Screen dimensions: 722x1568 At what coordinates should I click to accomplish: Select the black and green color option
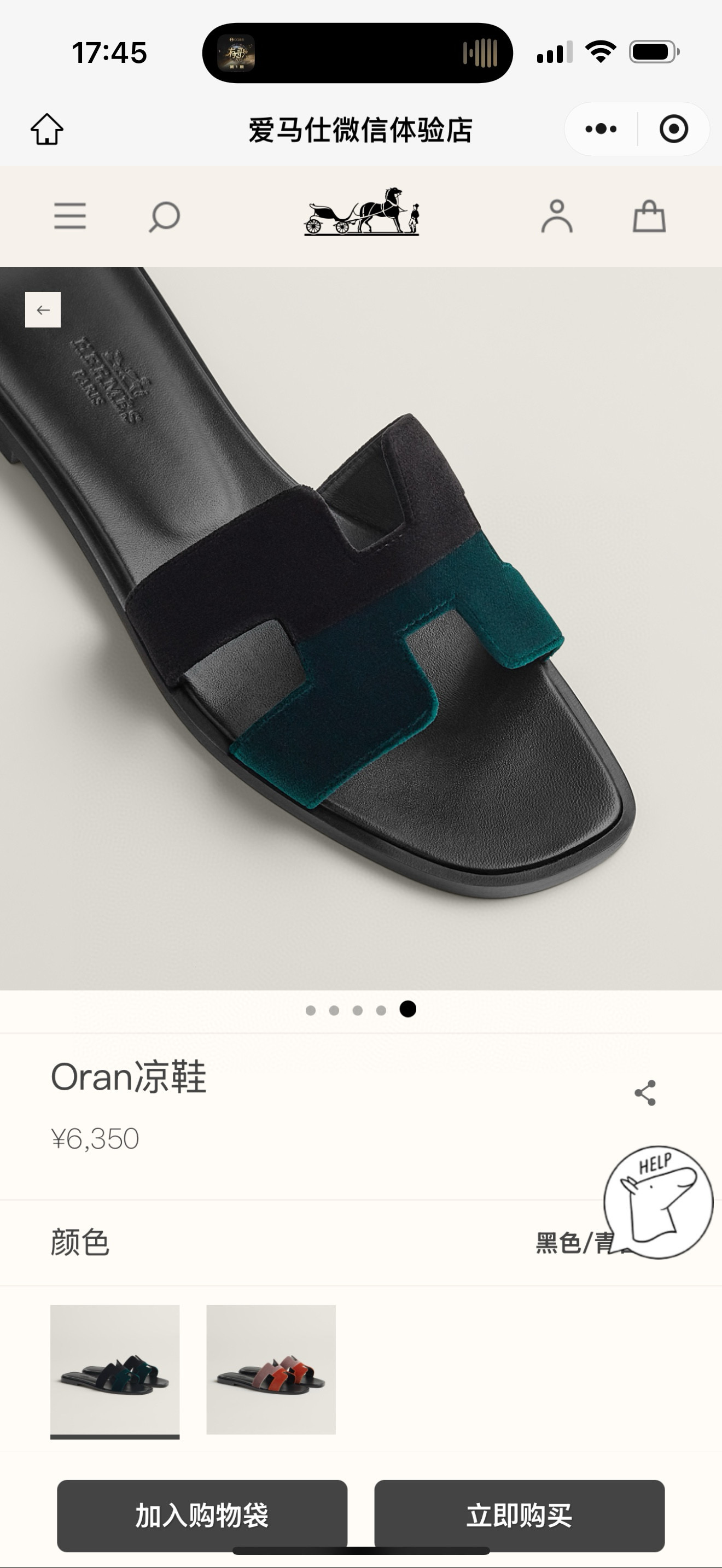pos(115,1370)
